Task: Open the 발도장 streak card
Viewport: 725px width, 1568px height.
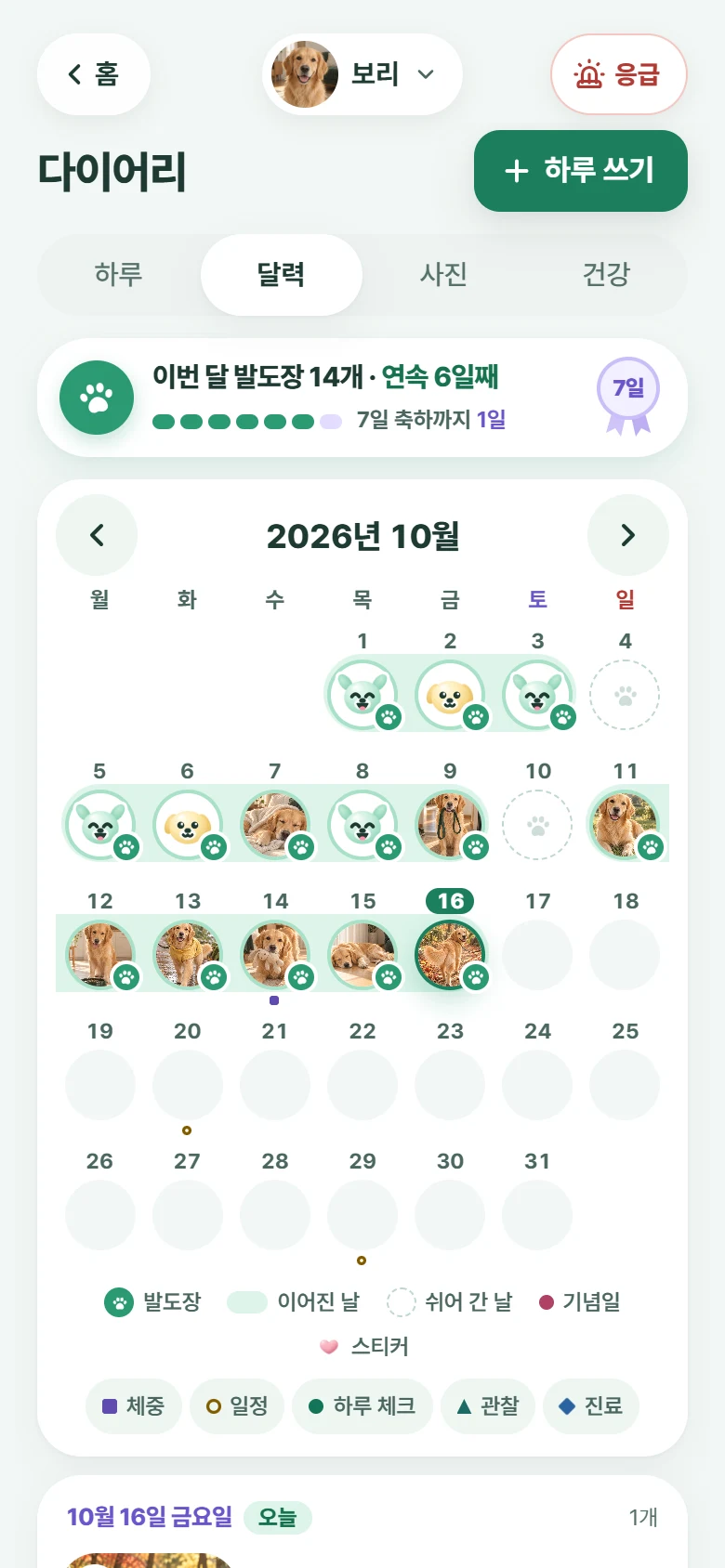Action: click(x=362, y=398)
